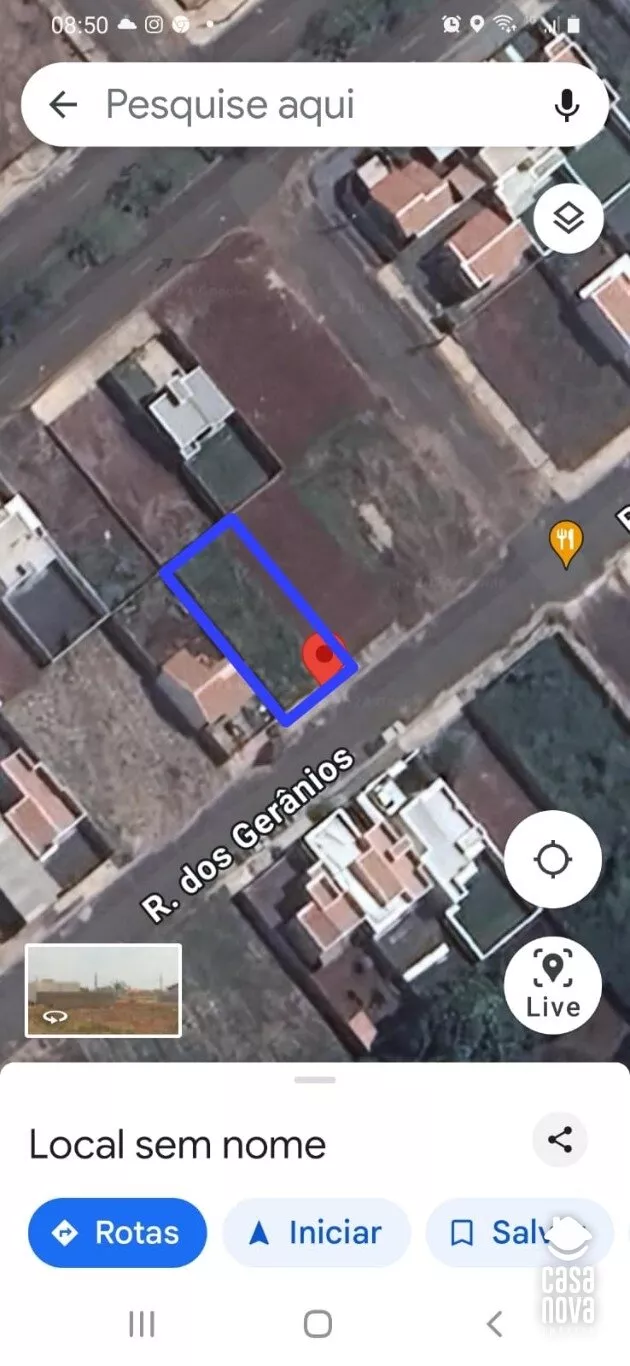
Task: Center the map on my location
Action: coord(552,859)
